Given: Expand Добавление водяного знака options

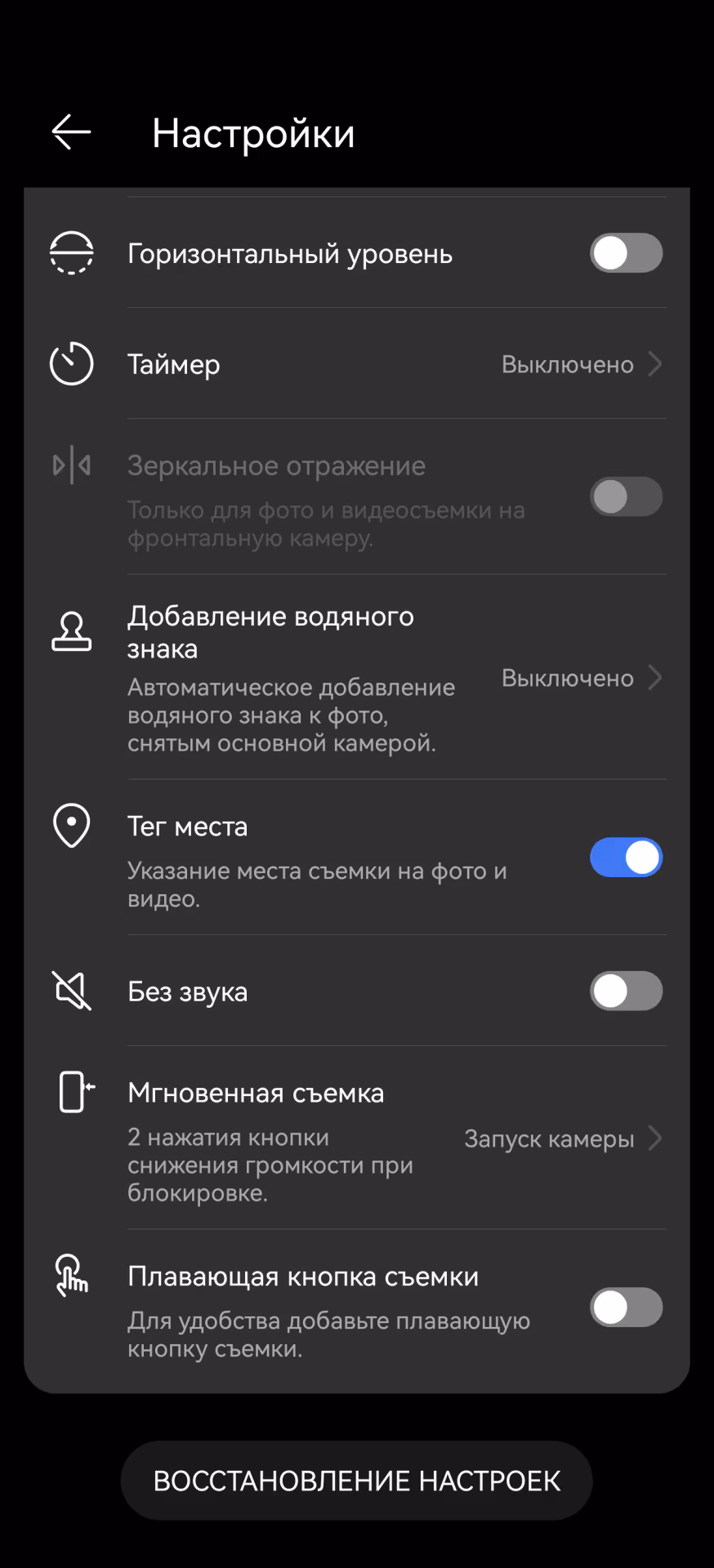Looking at the screenshot, I should coord(656,678).
